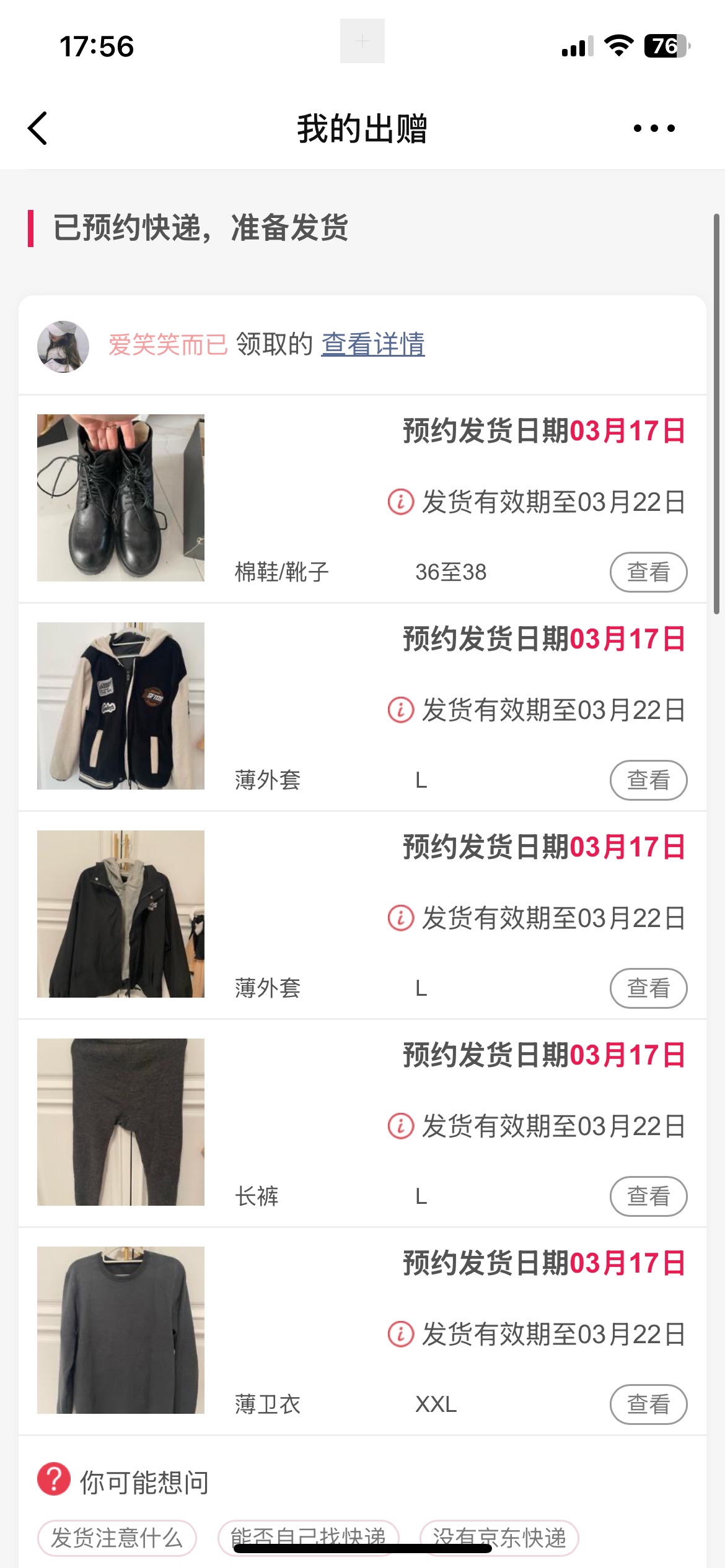
Task: Open the three-dot overflow menu
Action: tap(654, 128)
